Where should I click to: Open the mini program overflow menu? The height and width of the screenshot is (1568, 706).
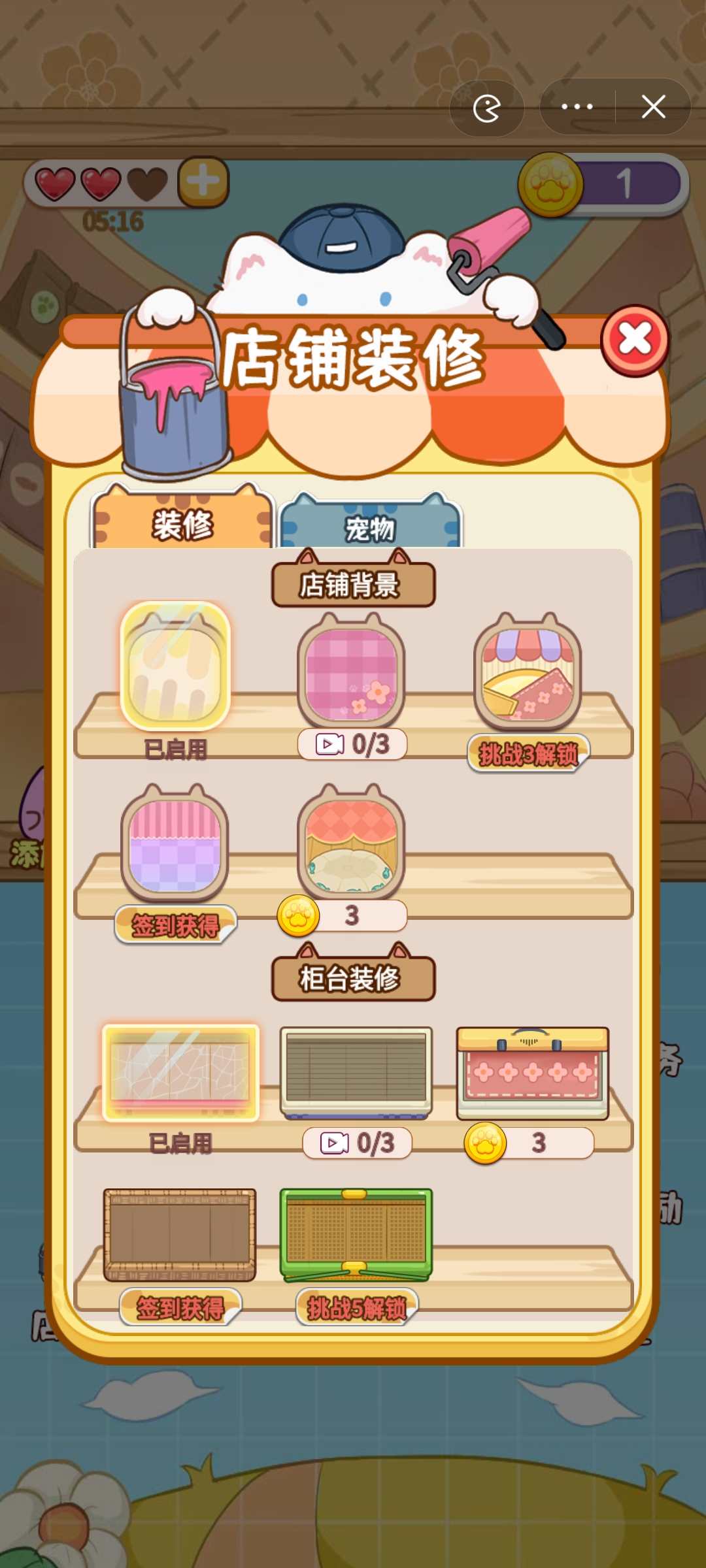[577, 106]
